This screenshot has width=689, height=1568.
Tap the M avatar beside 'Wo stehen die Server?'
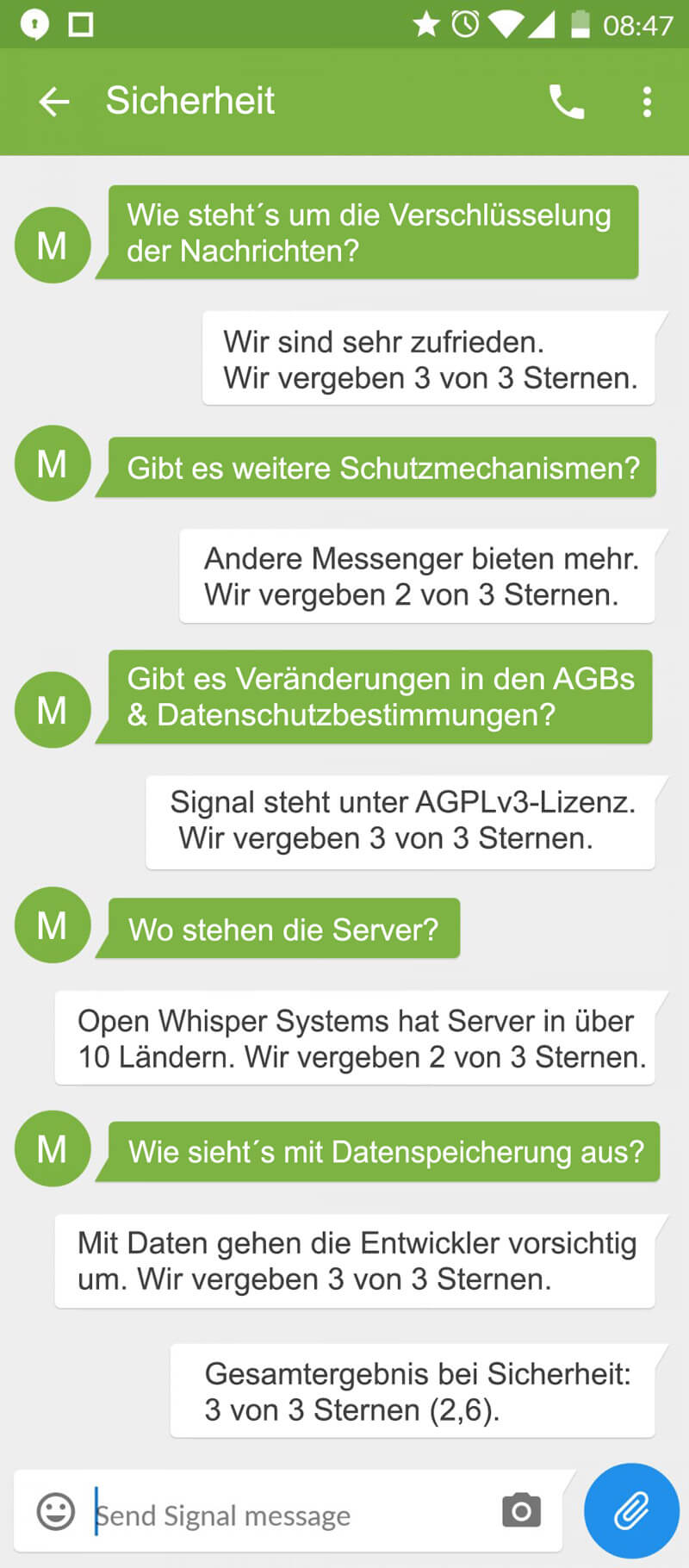53,925
